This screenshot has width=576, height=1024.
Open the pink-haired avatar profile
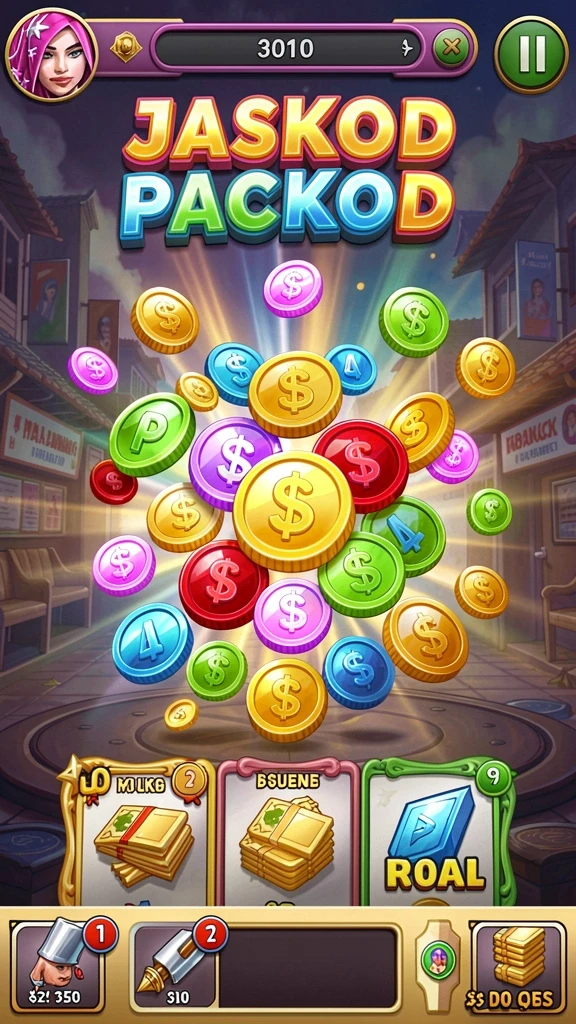coord(51,54)
